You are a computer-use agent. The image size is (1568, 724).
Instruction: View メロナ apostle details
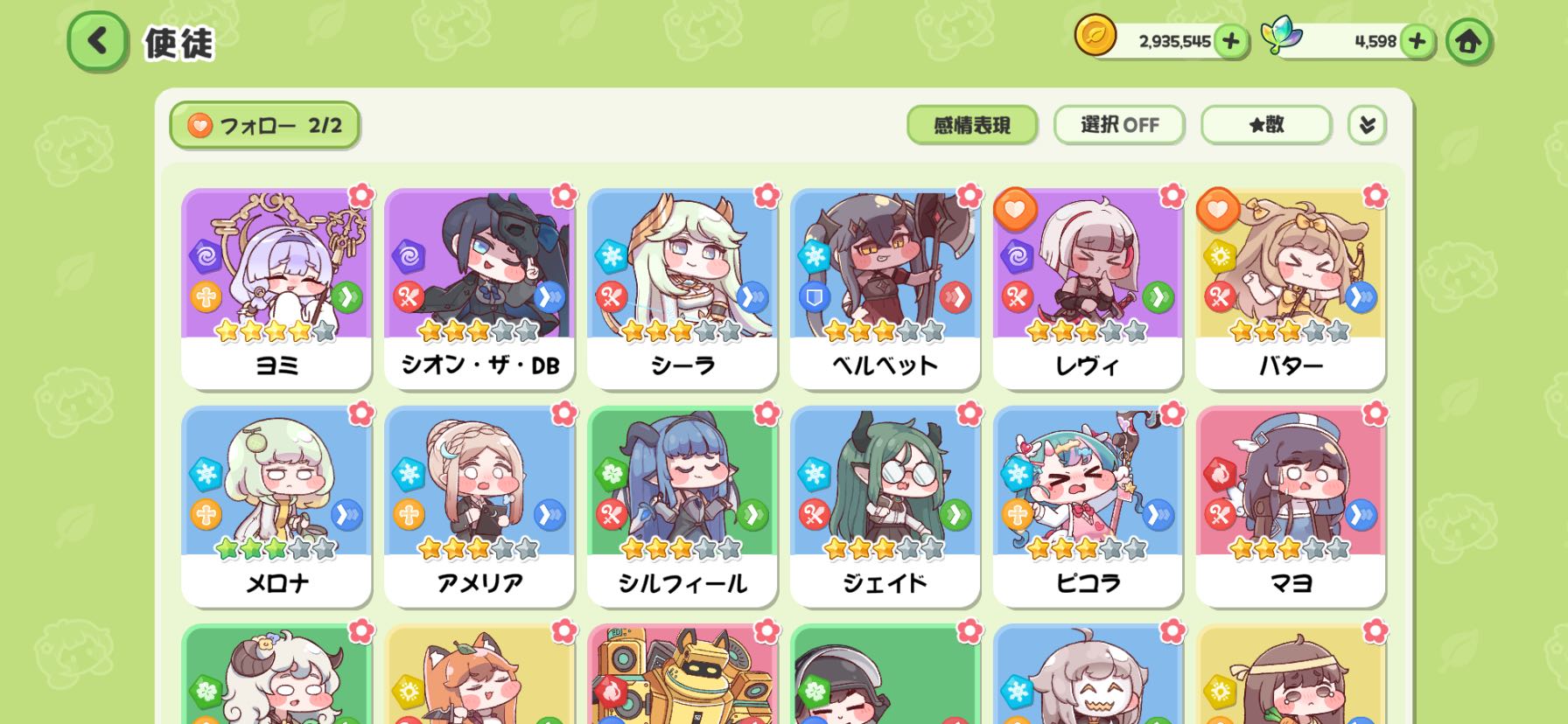coord(276,506)
